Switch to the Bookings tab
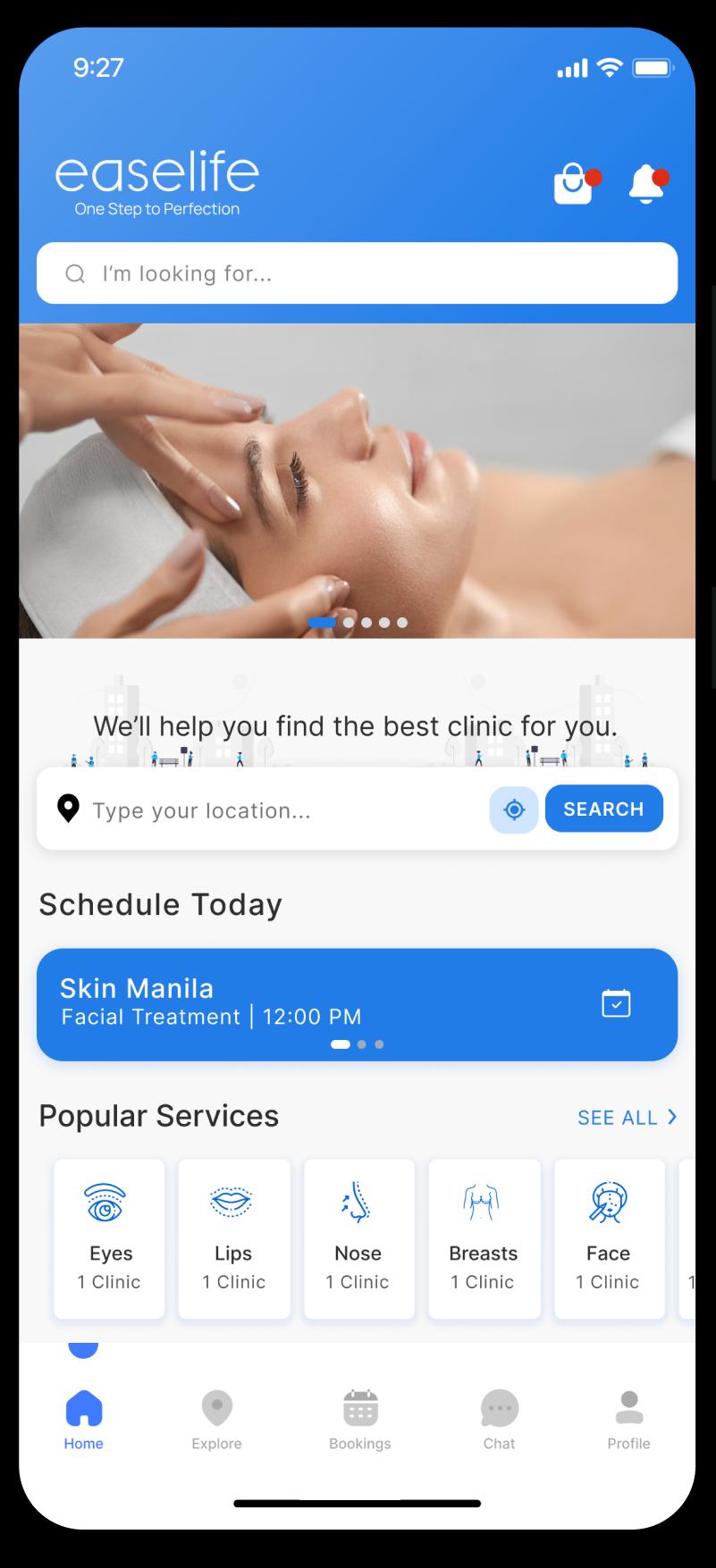The width and height of the screenshot is (716, 1568). click(x=360, y=1419)
